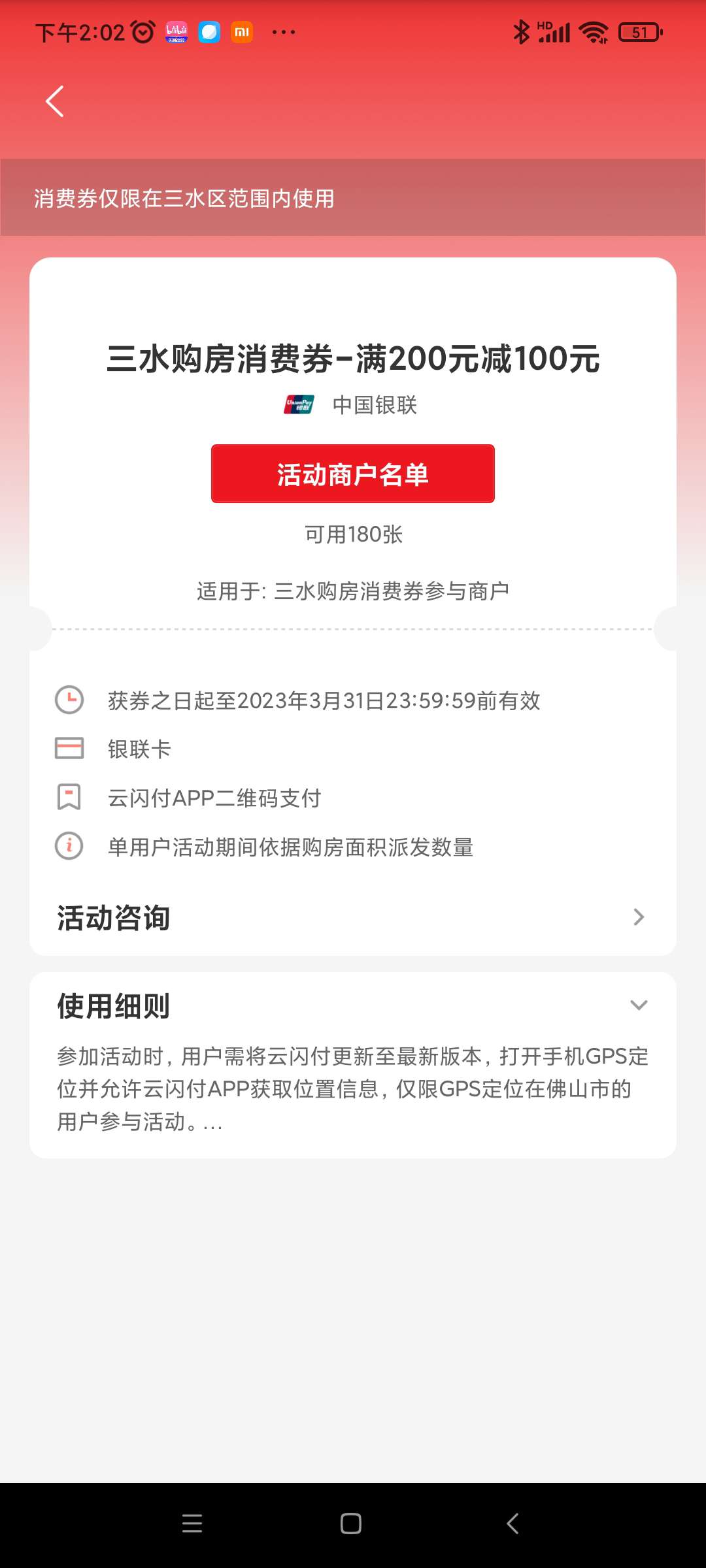
Task: Open recent apps from the navigation bar
Action: point(192,1524)
